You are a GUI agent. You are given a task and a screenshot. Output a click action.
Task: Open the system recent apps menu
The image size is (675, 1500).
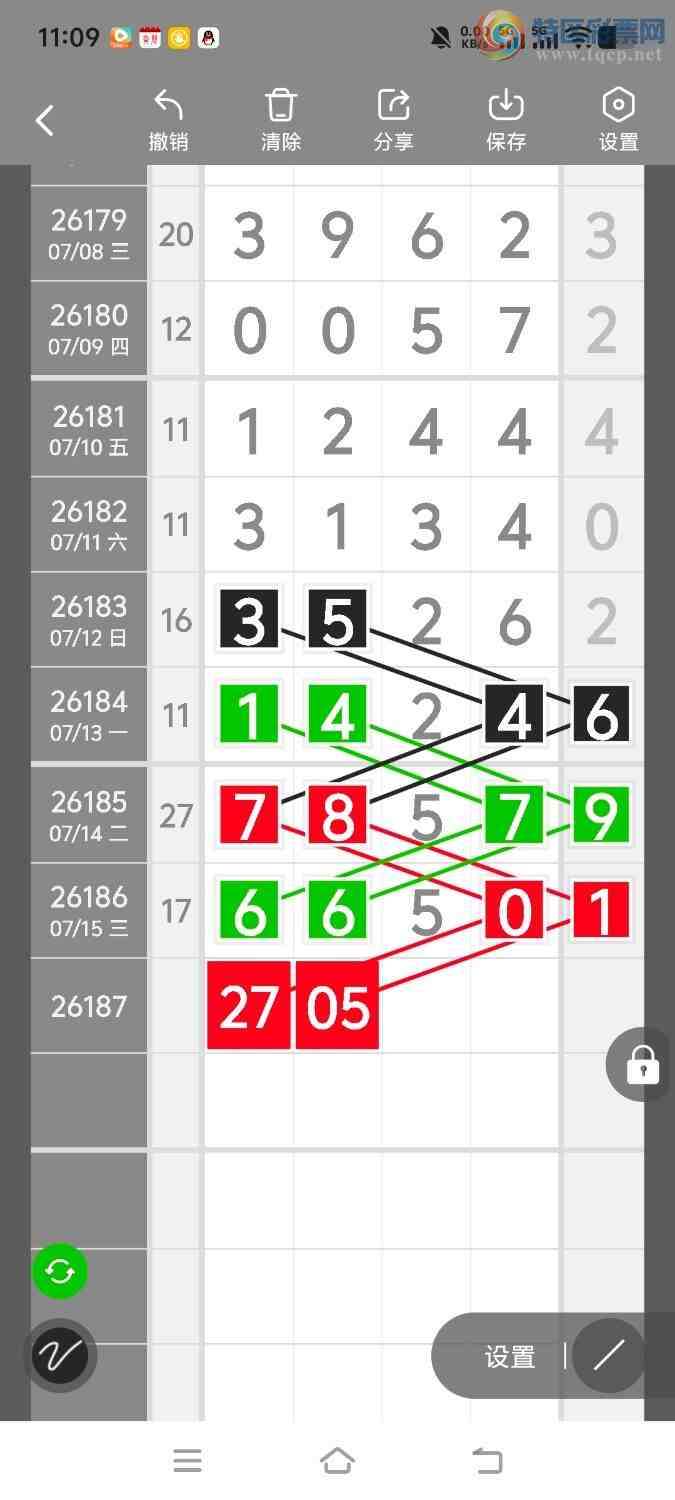click(x=187, y=1461)
